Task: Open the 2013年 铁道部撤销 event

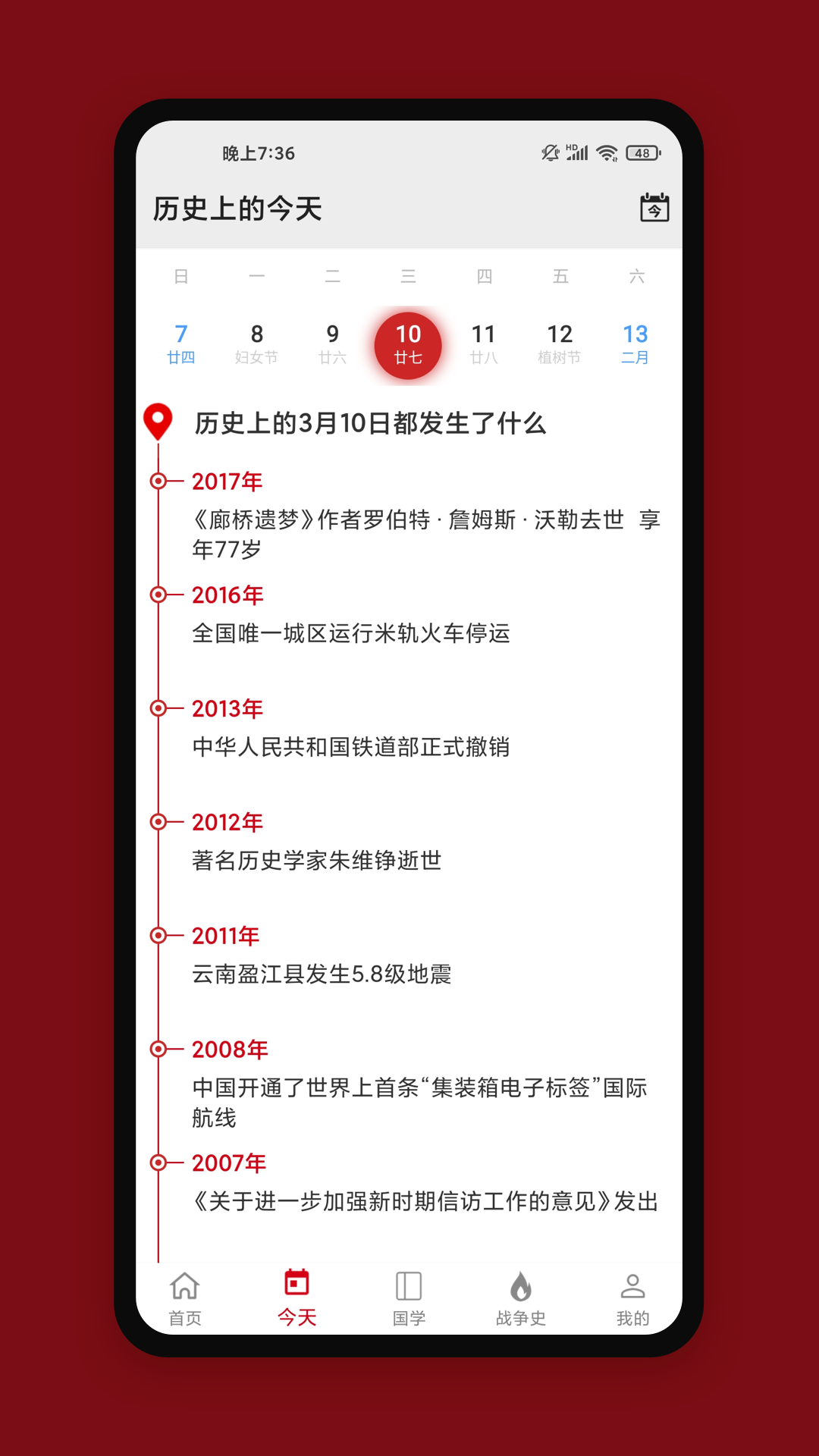Action: (x=350, y=747)
